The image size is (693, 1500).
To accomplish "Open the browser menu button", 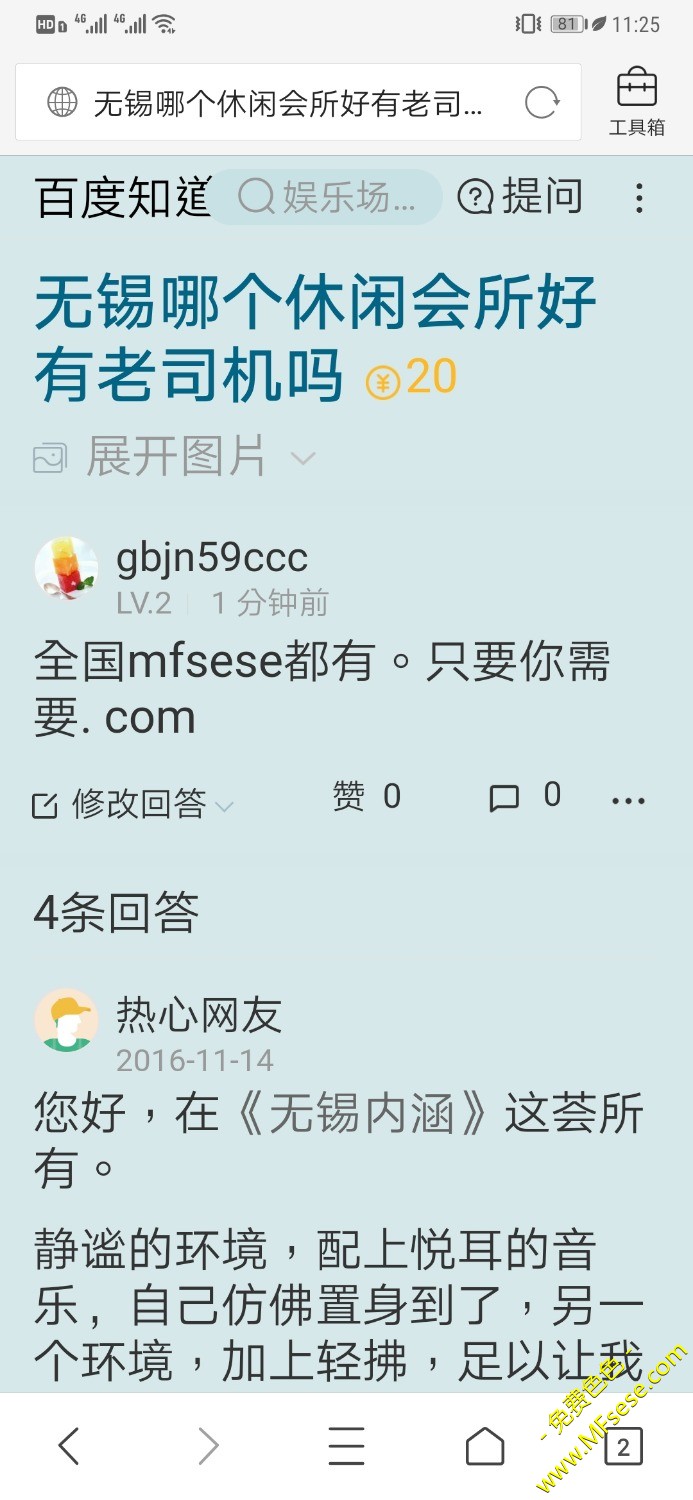I will click(346, 1446).
